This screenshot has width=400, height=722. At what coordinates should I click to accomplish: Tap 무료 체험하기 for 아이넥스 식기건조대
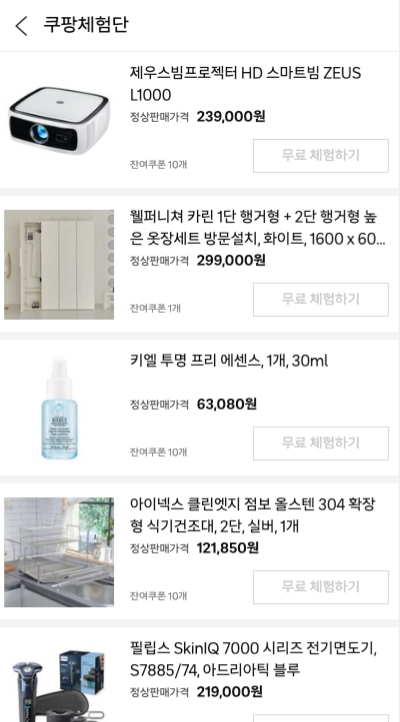coord(320,587)
